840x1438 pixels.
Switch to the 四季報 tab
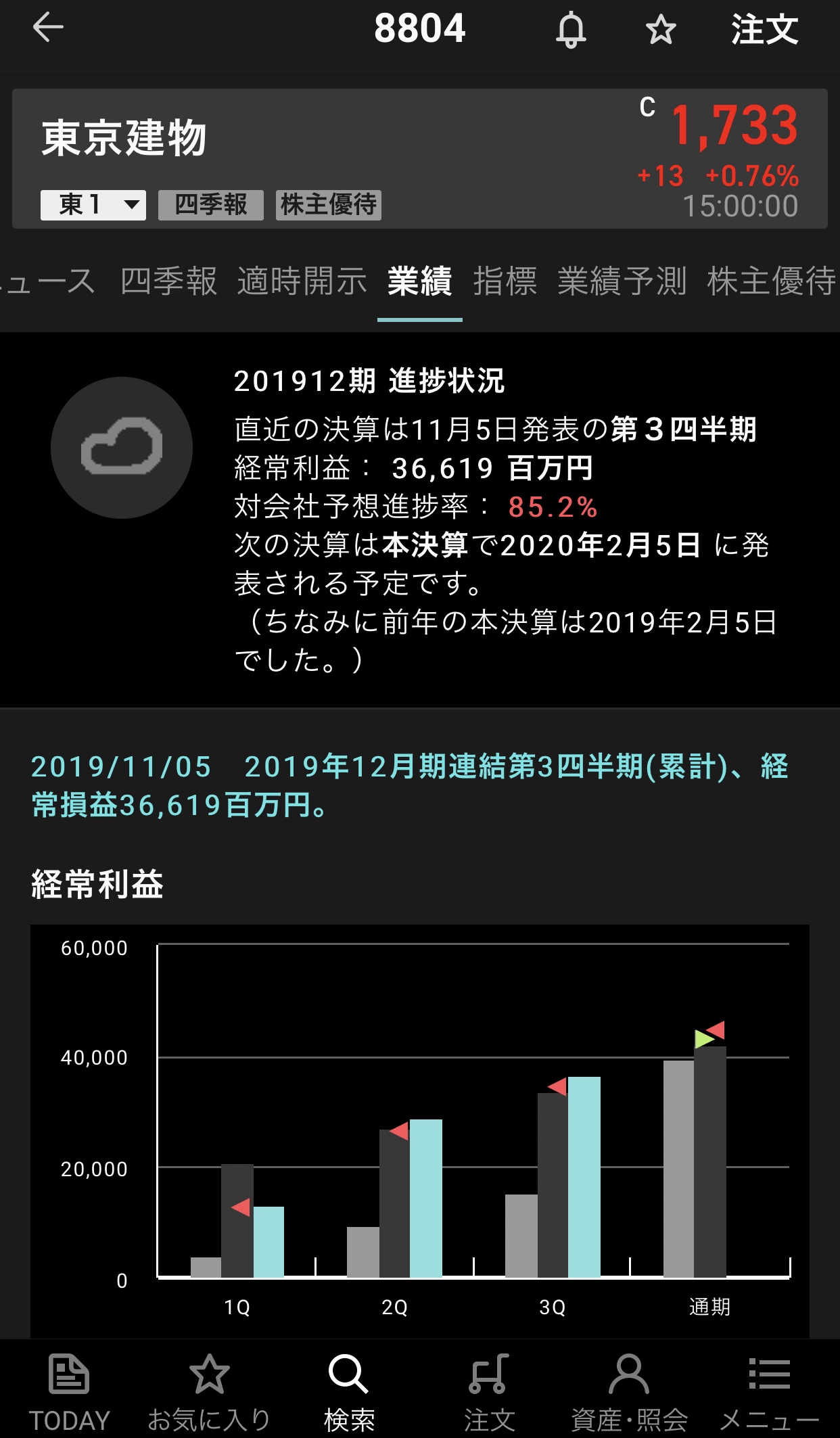tap(168, 281)
